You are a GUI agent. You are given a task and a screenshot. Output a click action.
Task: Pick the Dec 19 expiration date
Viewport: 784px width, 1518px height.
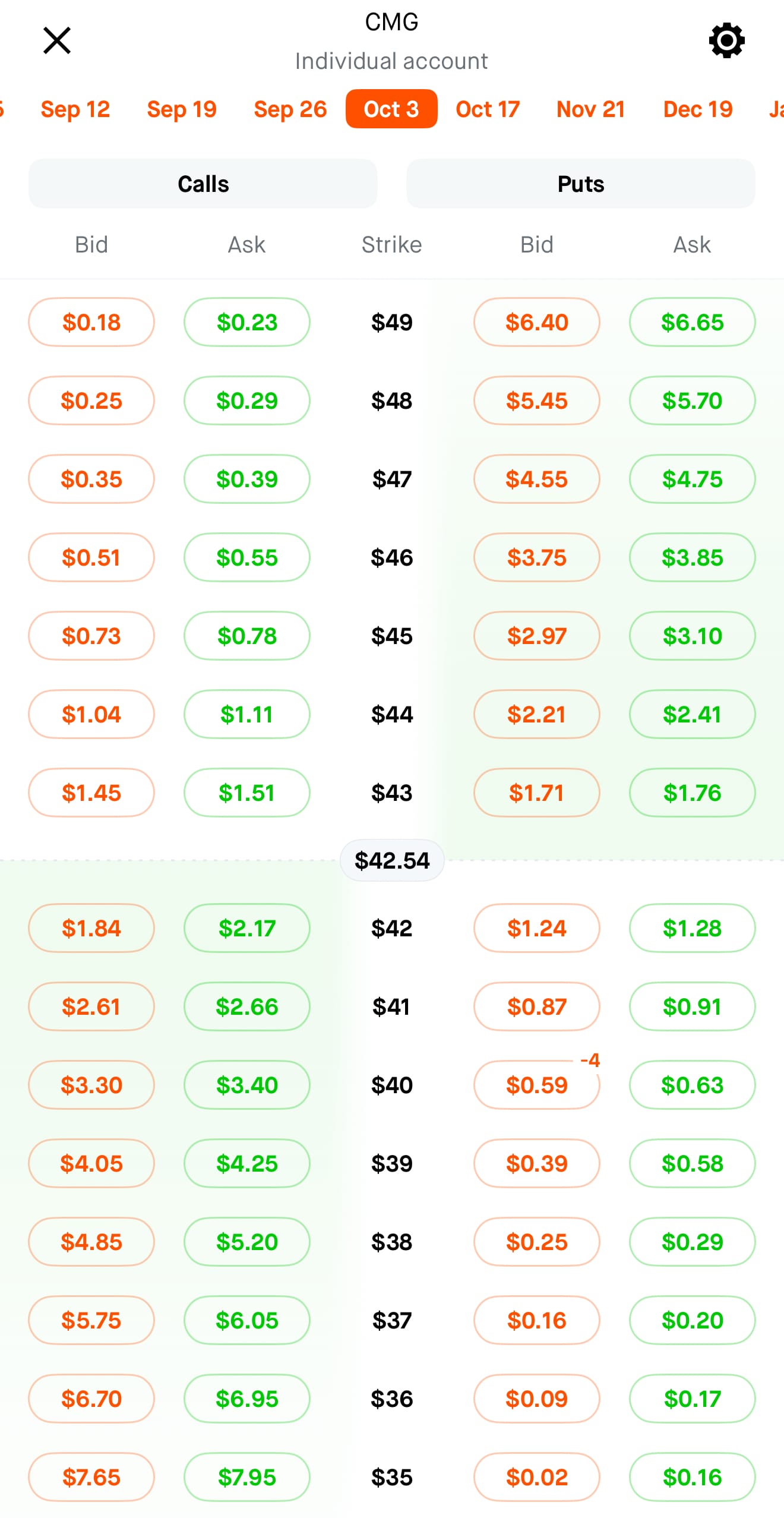point(698,109)
